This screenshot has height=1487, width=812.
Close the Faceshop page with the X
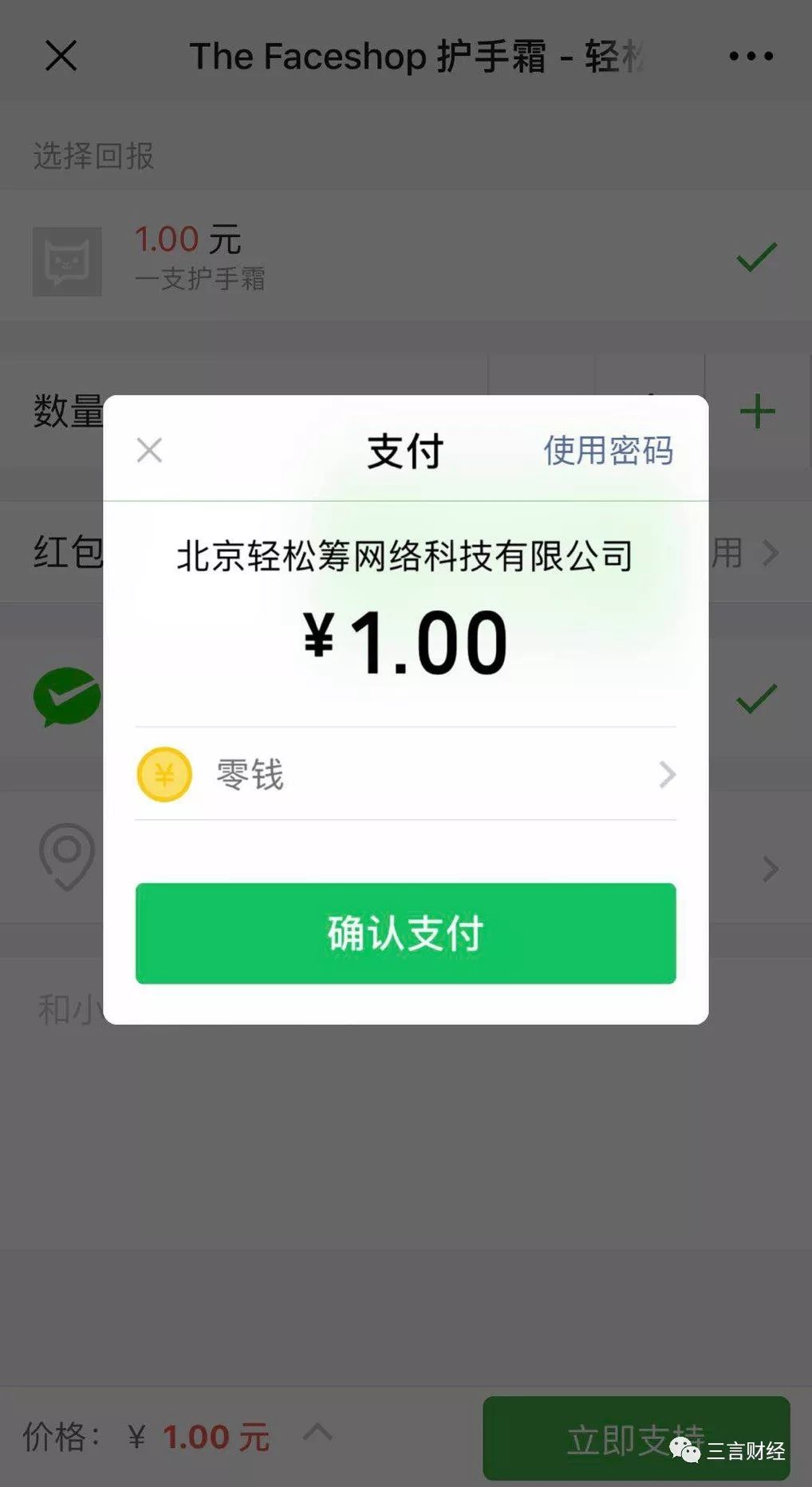click(x=61, y=56)
